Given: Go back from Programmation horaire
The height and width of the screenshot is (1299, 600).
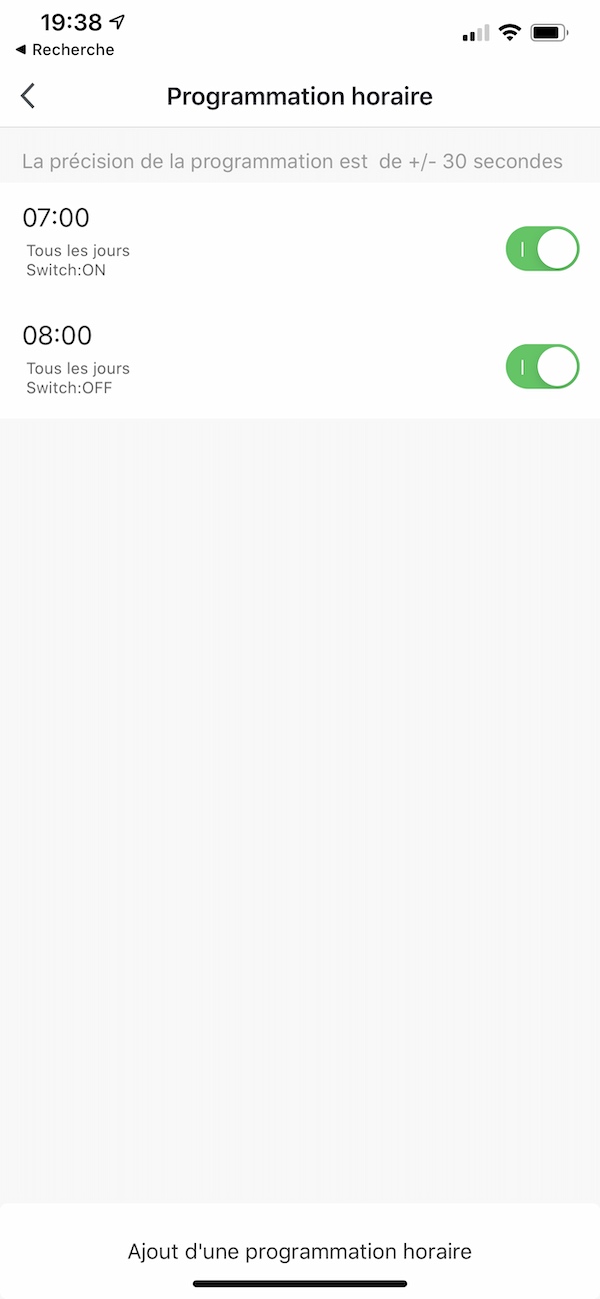Looking at the screenshot, I should tap(28, 96).
